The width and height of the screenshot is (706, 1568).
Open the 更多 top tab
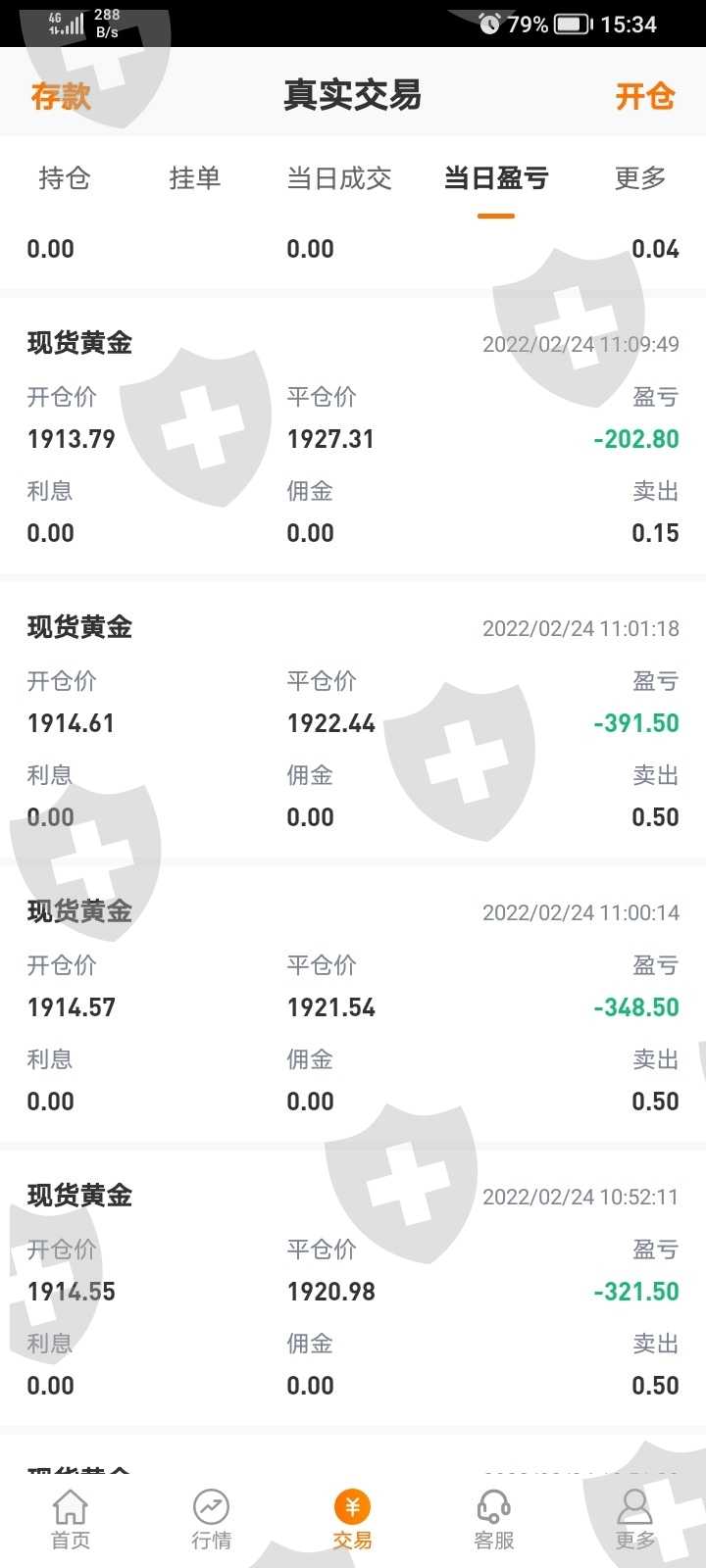point(639,178)
